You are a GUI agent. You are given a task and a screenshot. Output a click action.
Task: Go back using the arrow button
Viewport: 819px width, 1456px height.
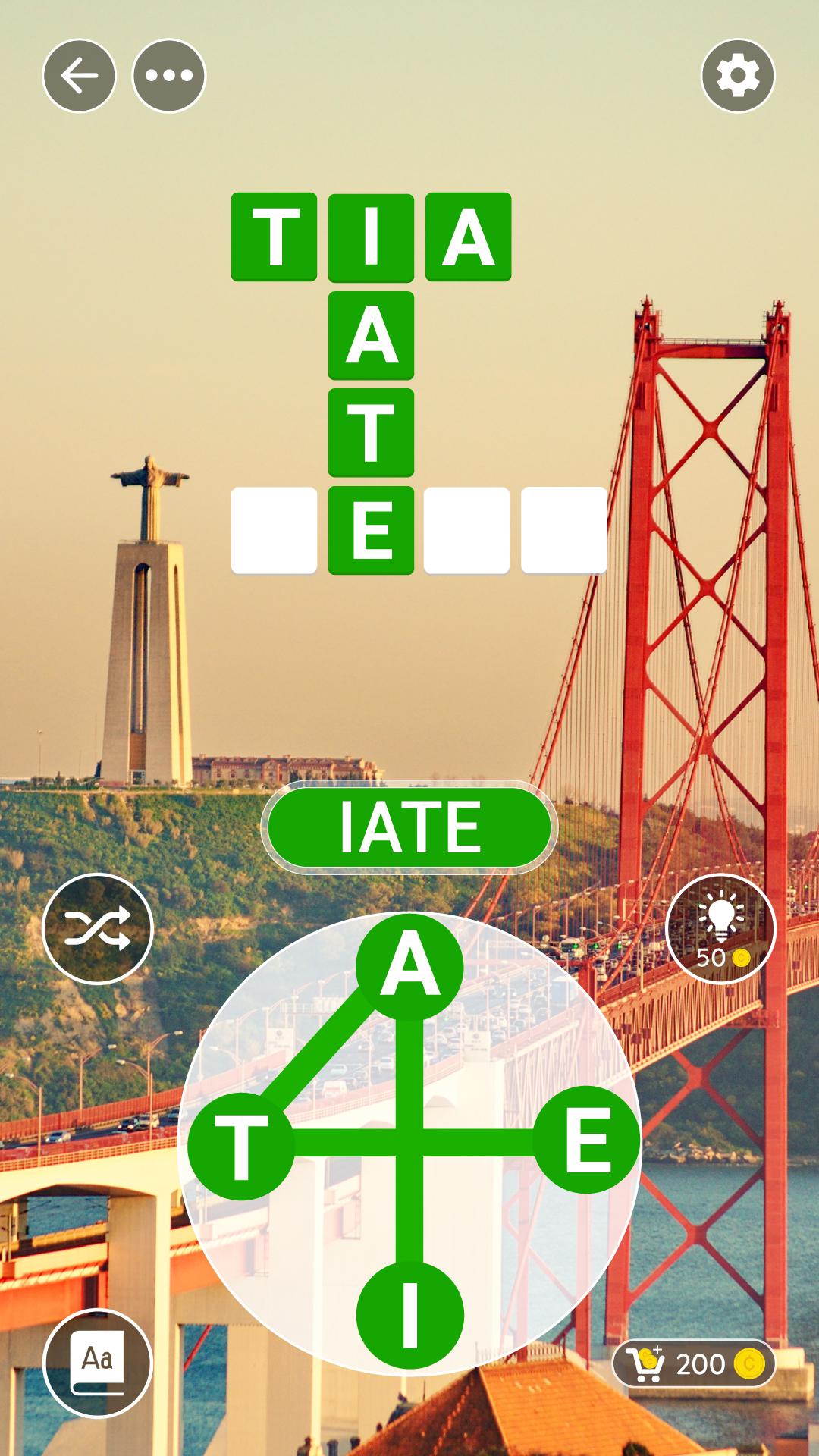[x=79, y=76]
